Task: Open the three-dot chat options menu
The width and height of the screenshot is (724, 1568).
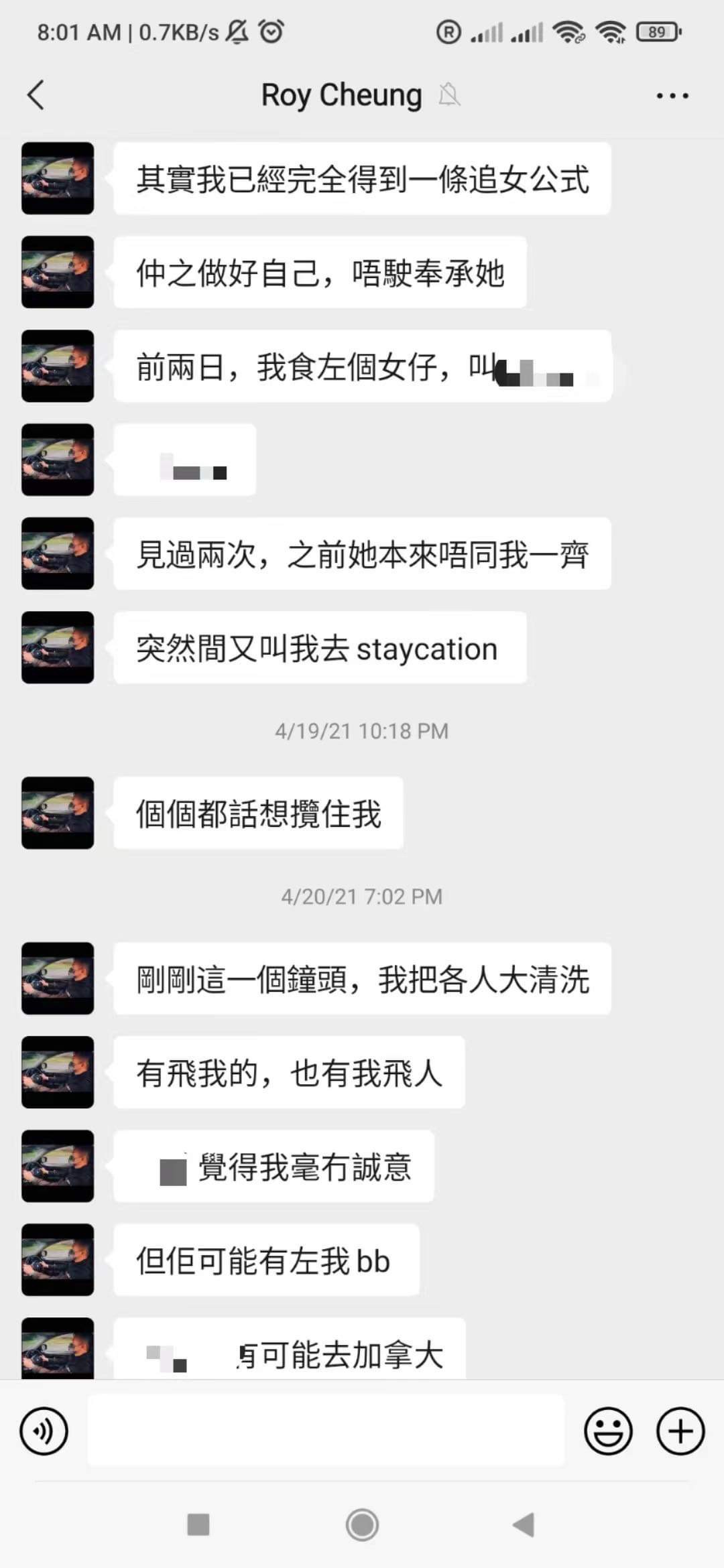Action: click(672, 96)
